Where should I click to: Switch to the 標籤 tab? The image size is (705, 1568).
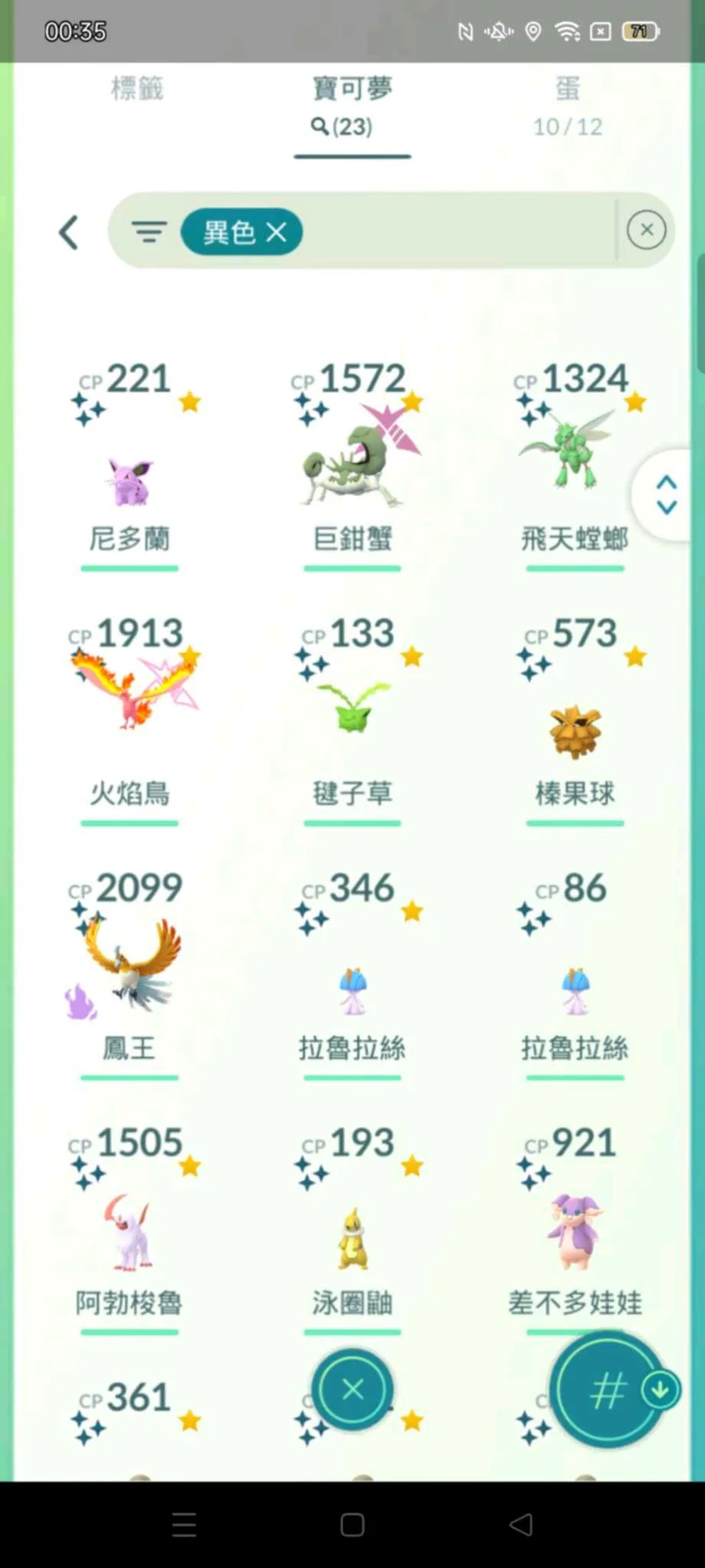coord(137,89)
